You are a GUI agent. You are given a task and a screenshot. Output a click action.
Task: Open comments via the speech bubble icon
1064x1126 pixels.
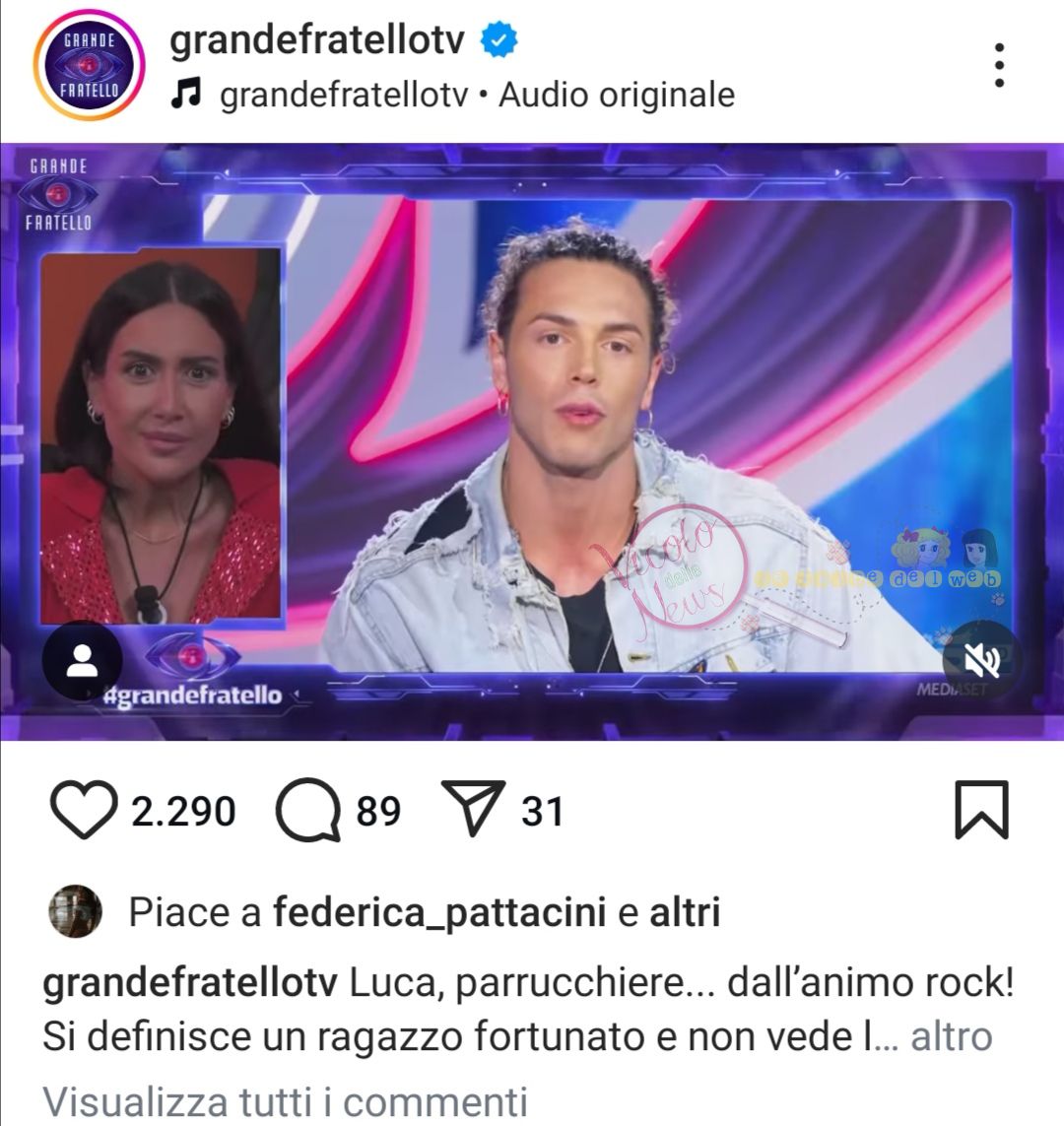tap(307, 810)
